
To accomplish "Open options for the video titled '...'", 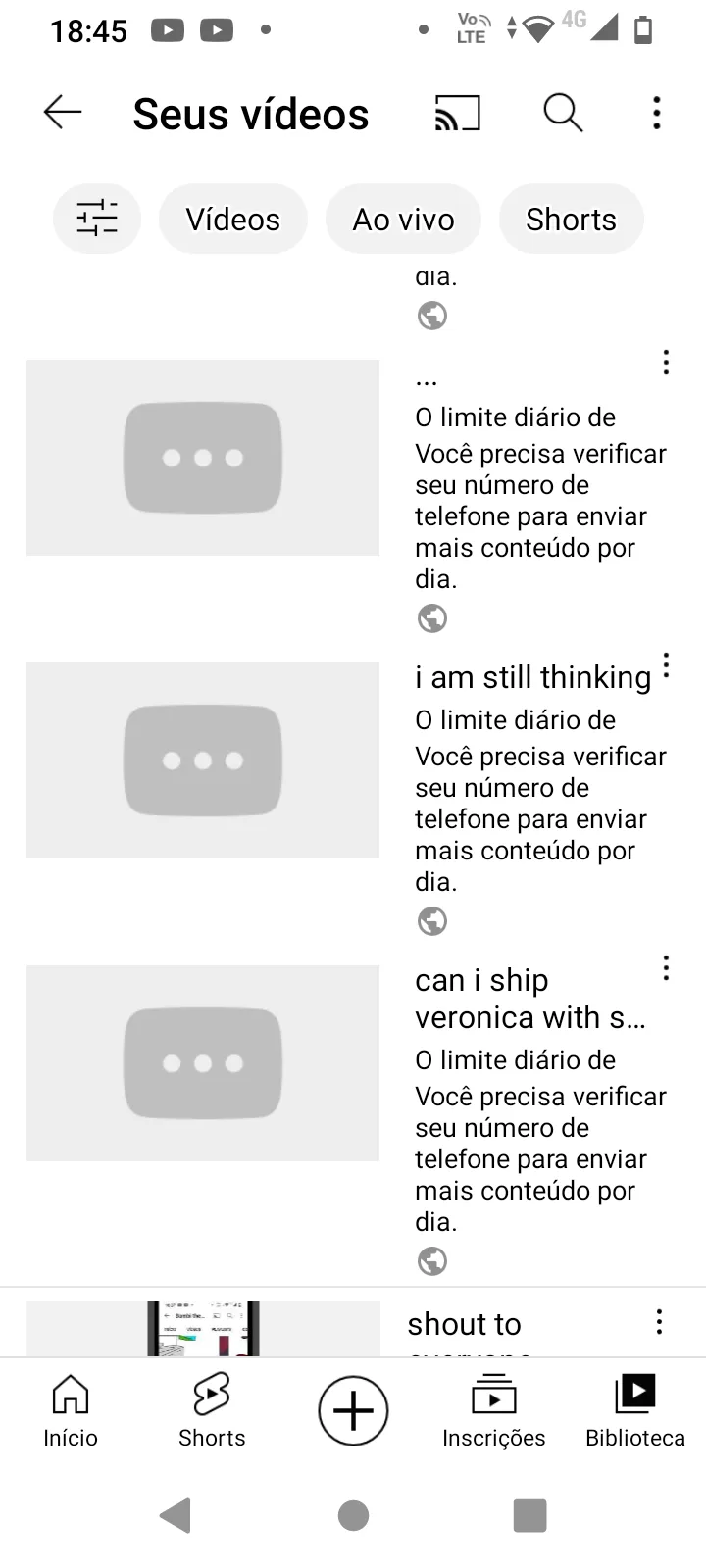I will (x=666, y=363).
